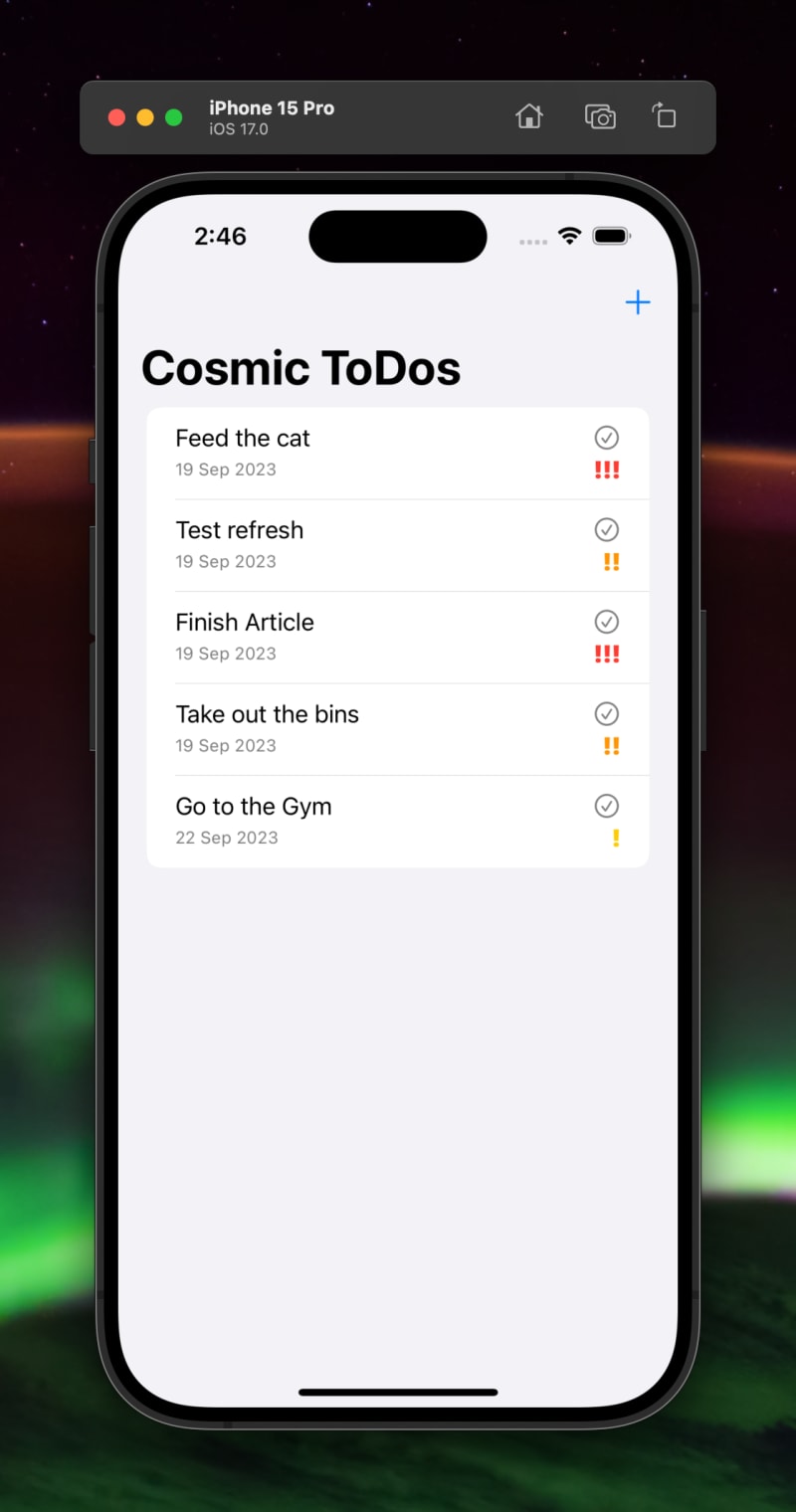Open the Go to the Gym todo
The width and height of the screenshot is (796, 1512).
tap(398, 822)
